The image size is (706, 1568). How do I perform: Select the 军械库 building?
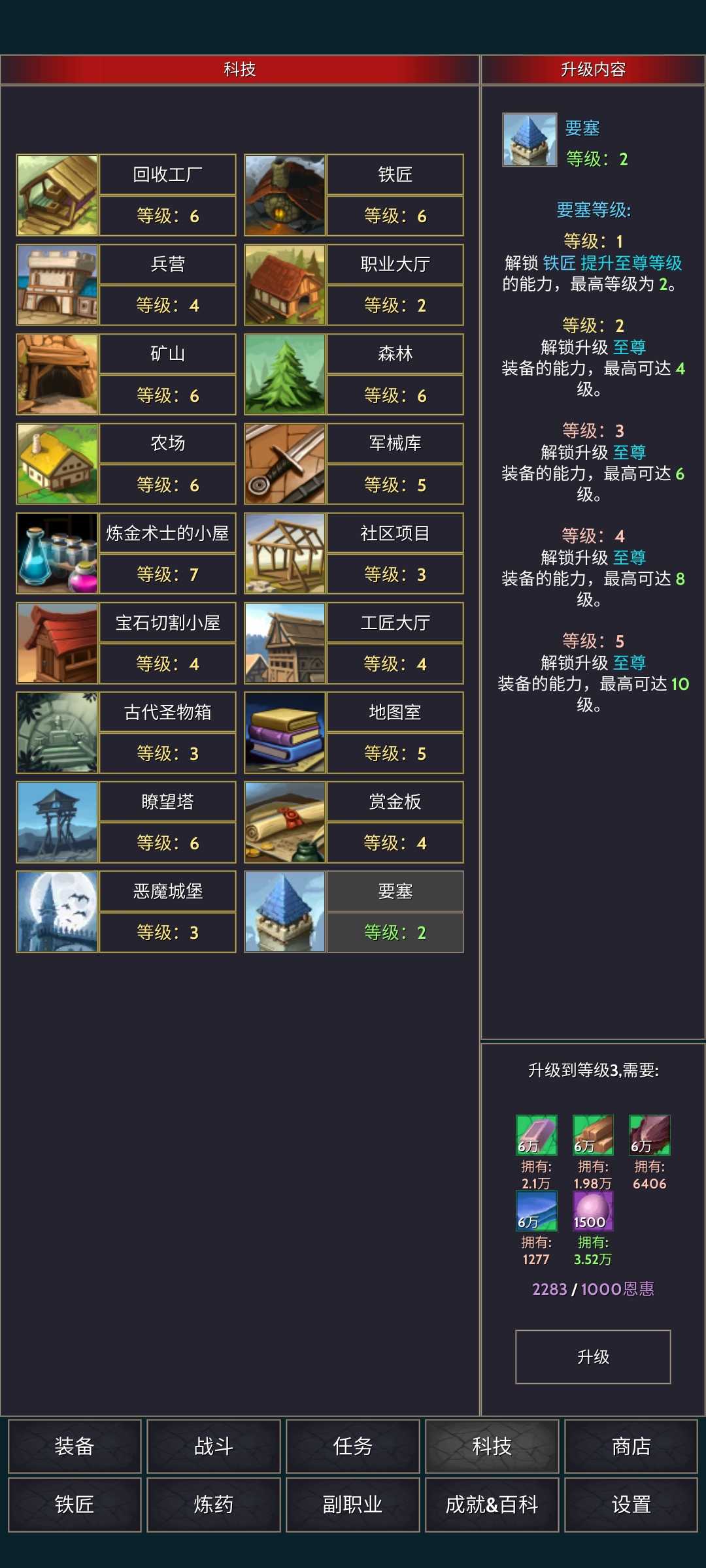[354, 463]
